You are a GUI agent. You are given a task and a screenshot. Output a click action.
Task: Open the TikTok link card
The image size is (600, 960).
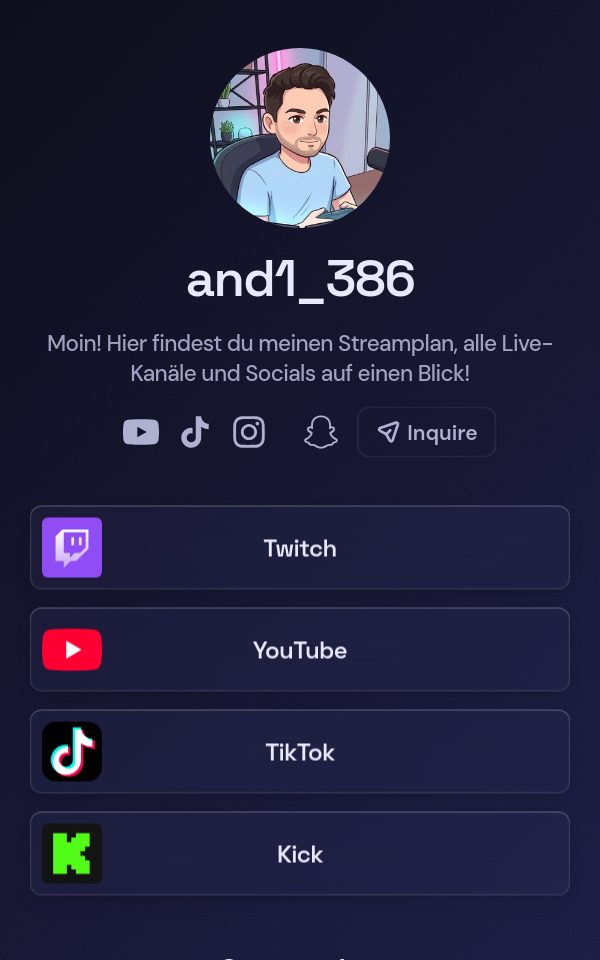click(300, 751)
